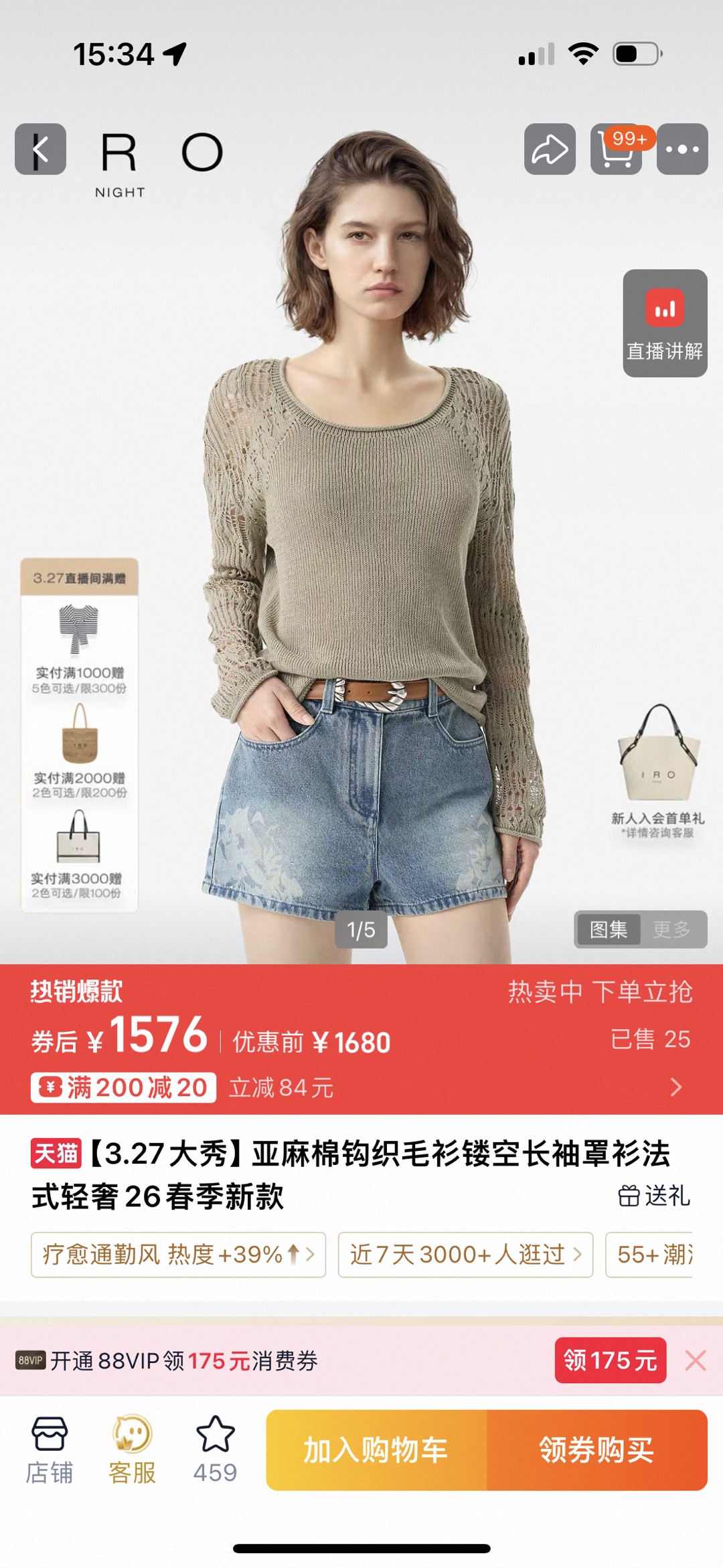
Task: Go back to the previous page
Action: (40, 149)
